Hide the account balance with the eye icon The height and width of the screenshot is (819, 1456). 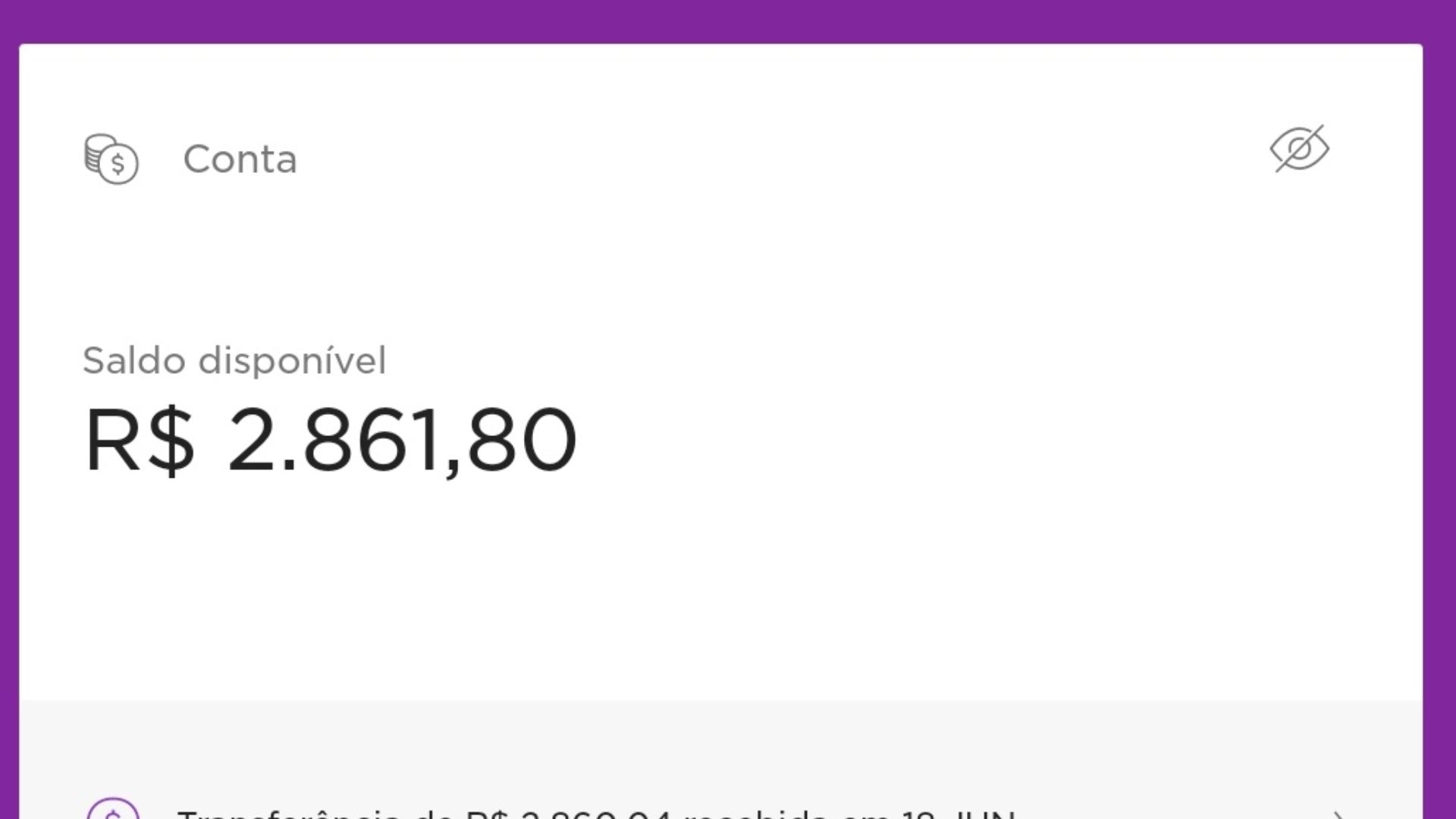click(x=1299, y=149)
